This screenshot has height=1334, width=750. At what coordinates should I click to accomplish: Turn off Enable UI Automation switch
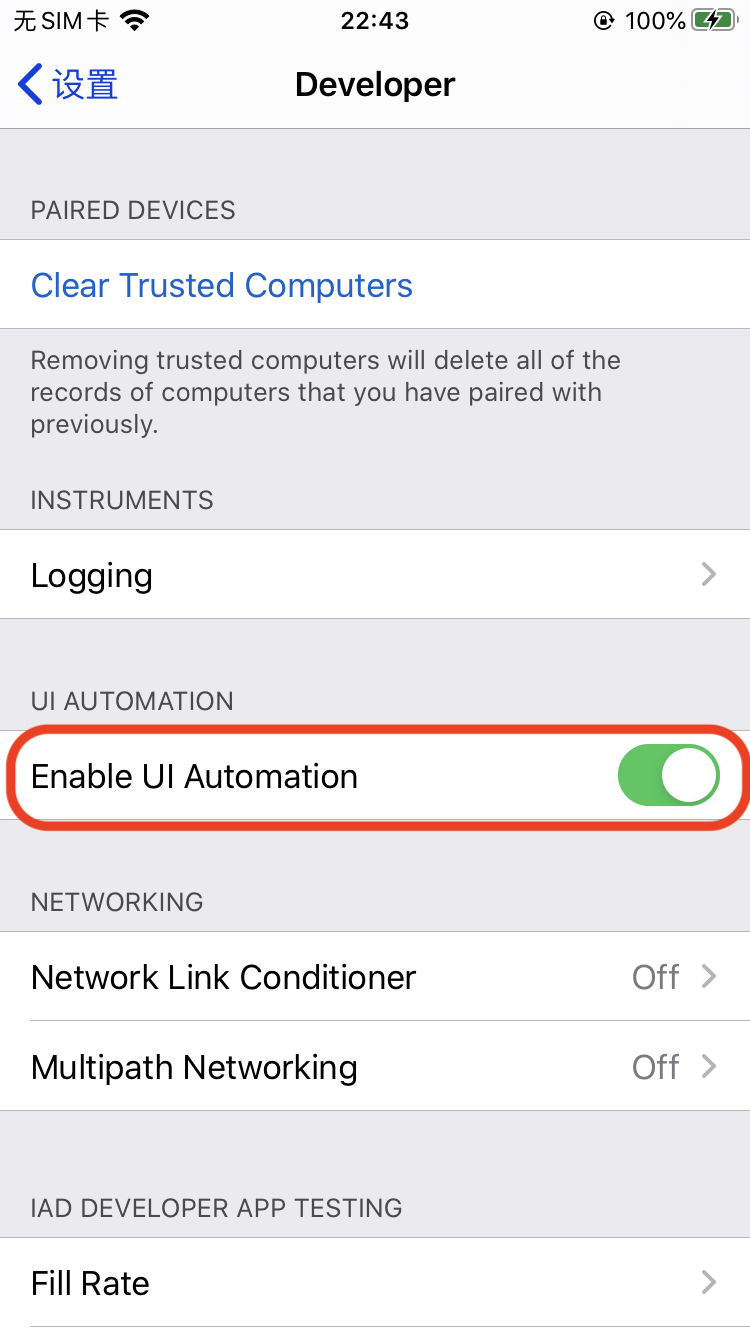click(668, 776)
